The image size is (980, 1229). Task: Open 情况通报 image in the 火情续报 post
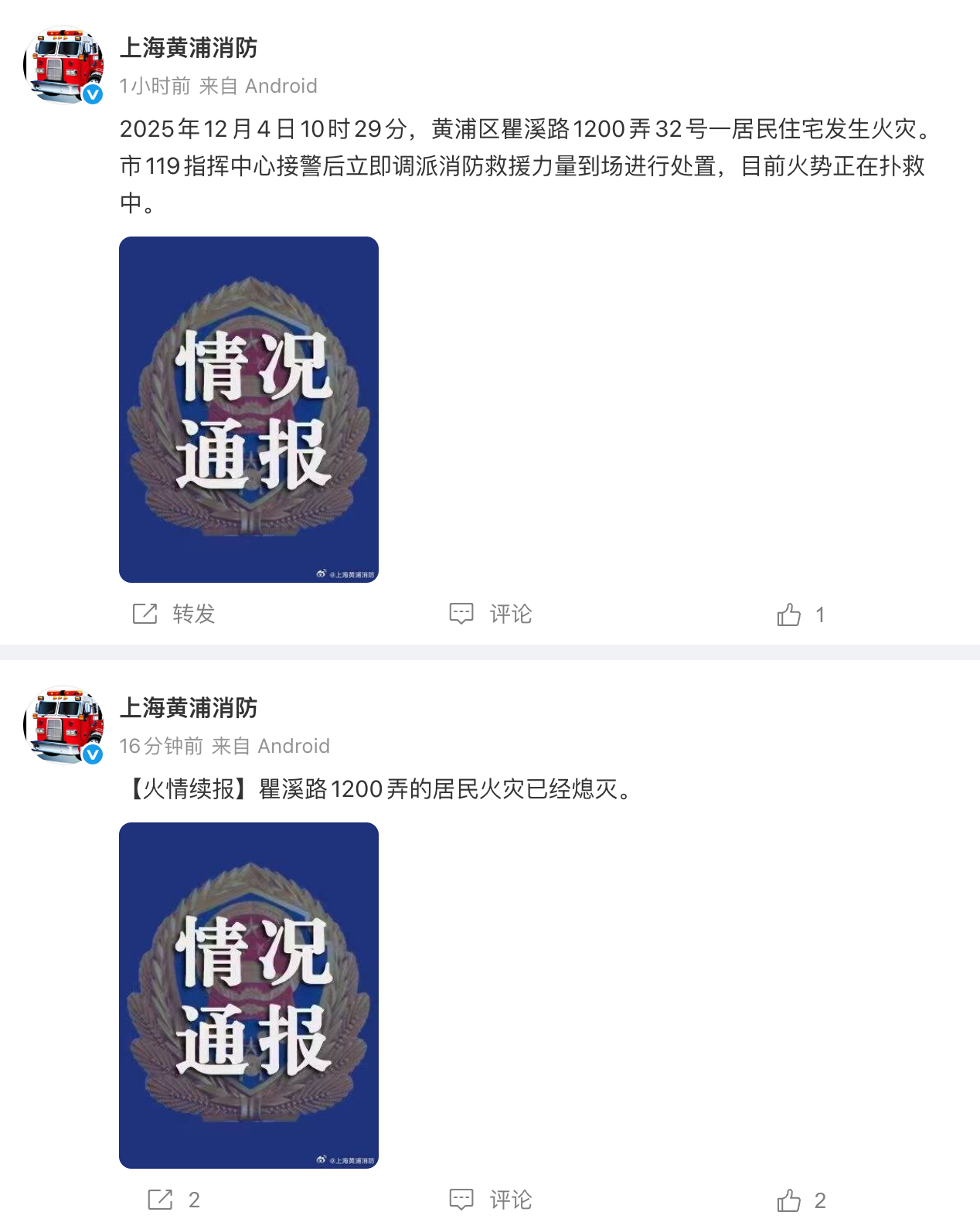(249, 996)
